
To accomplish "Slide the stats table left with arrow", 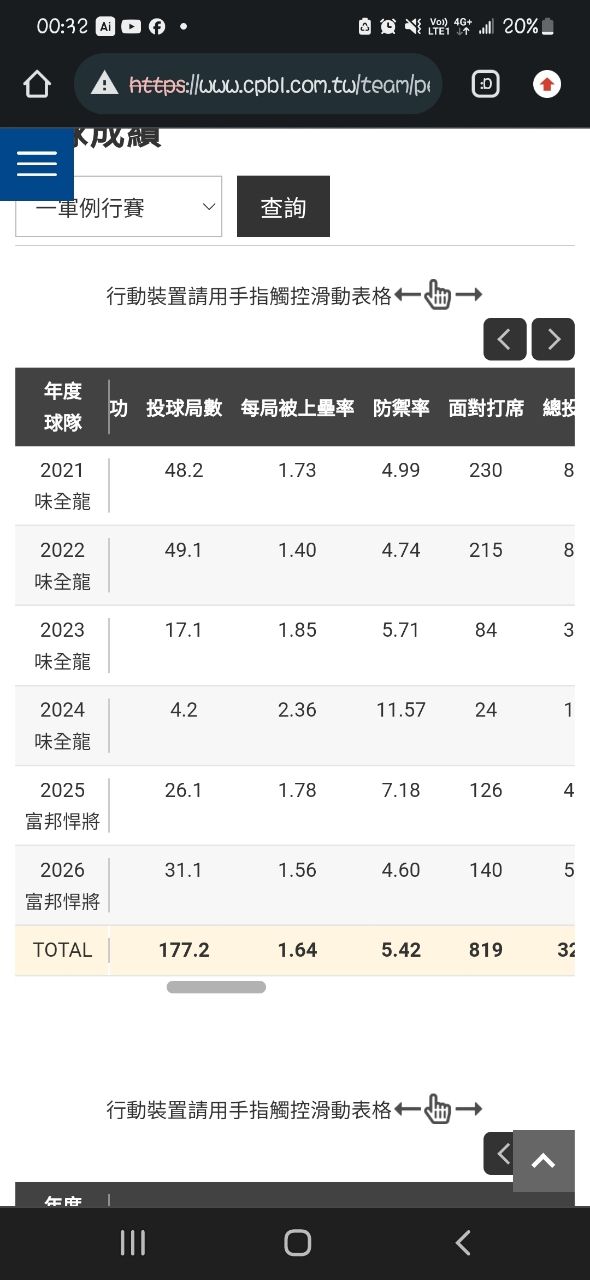I will (505, 339).
